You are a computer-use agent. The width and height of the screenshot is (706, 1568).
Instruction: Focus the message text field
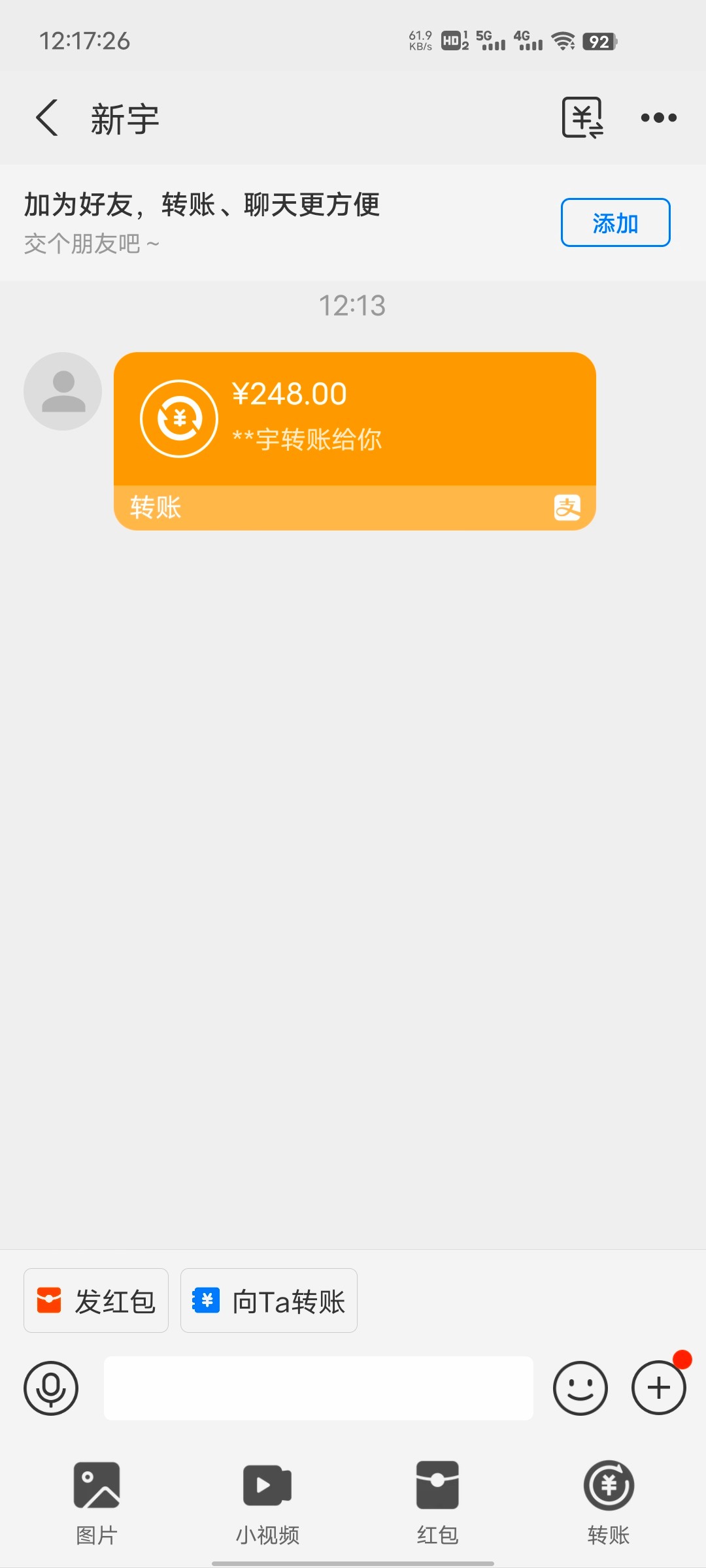(x=318, y=1388)
